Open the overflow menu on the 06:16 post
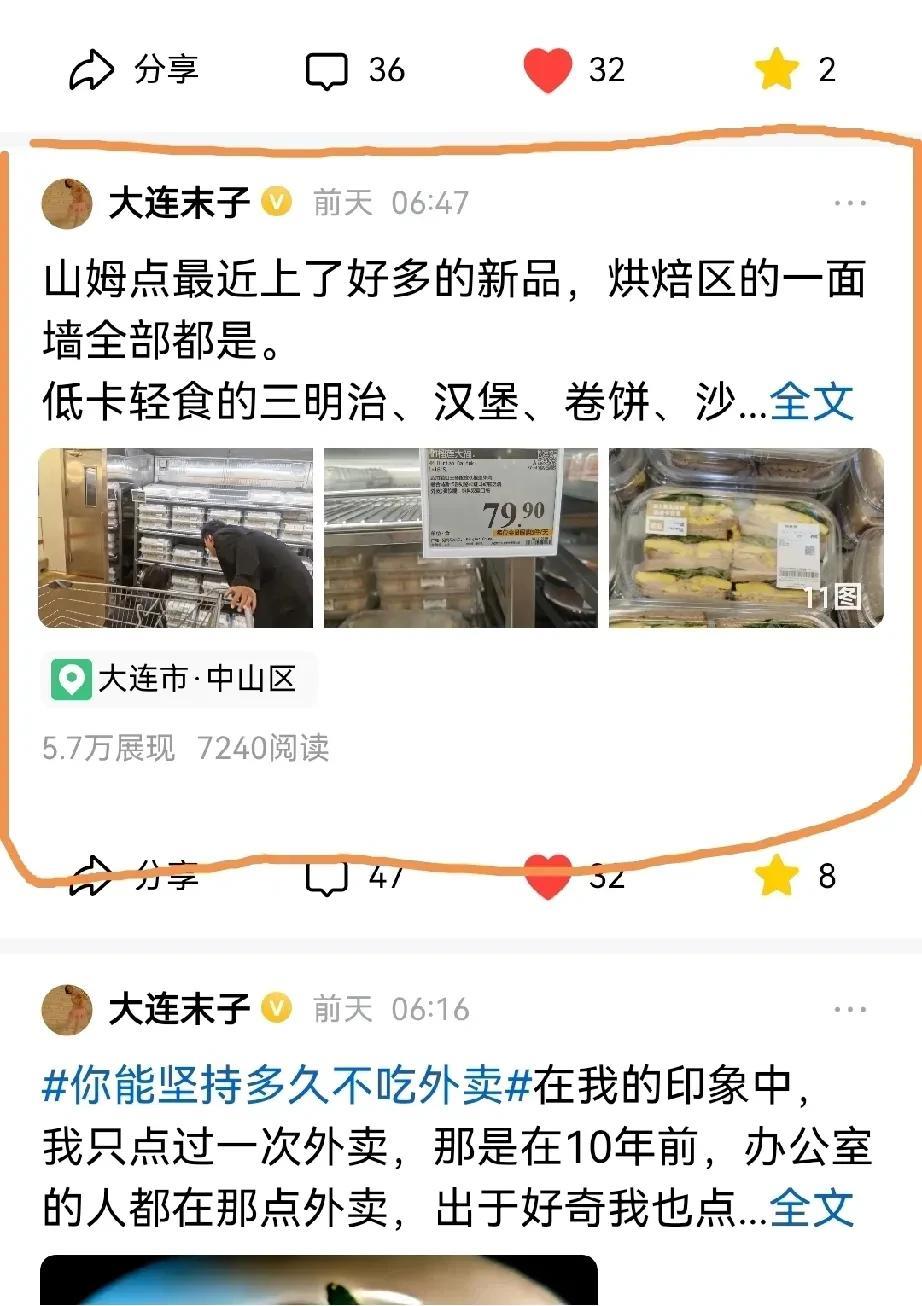 [849, 1009]
